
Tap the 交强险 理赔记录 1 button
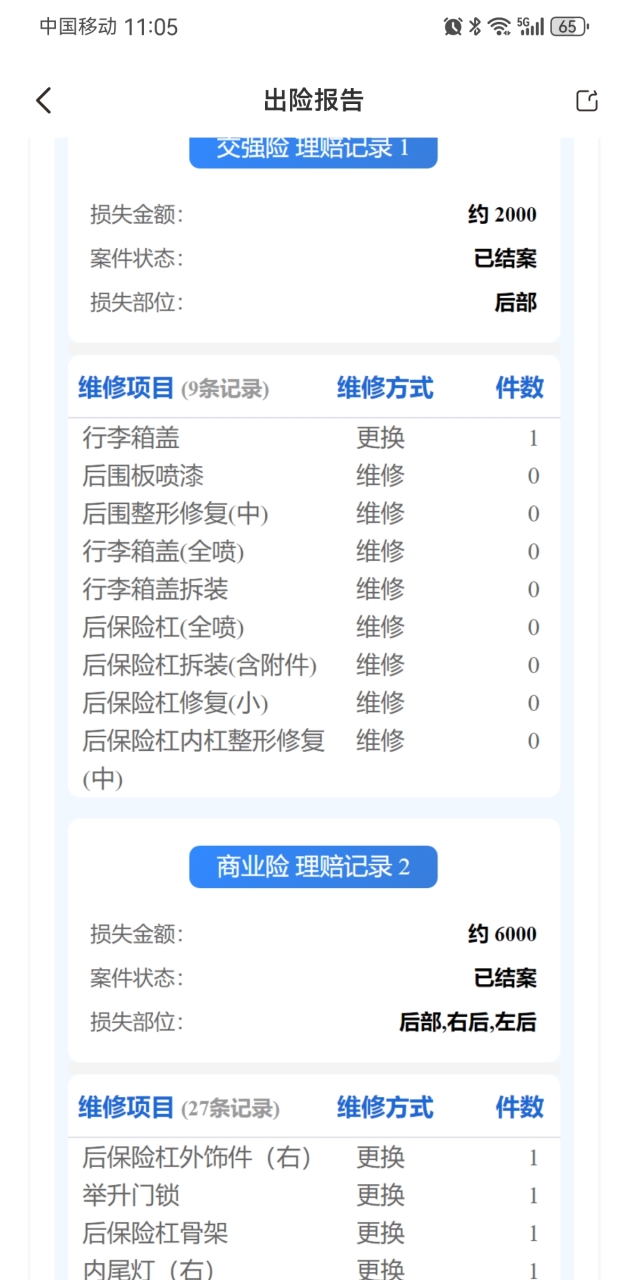[313, 151]
